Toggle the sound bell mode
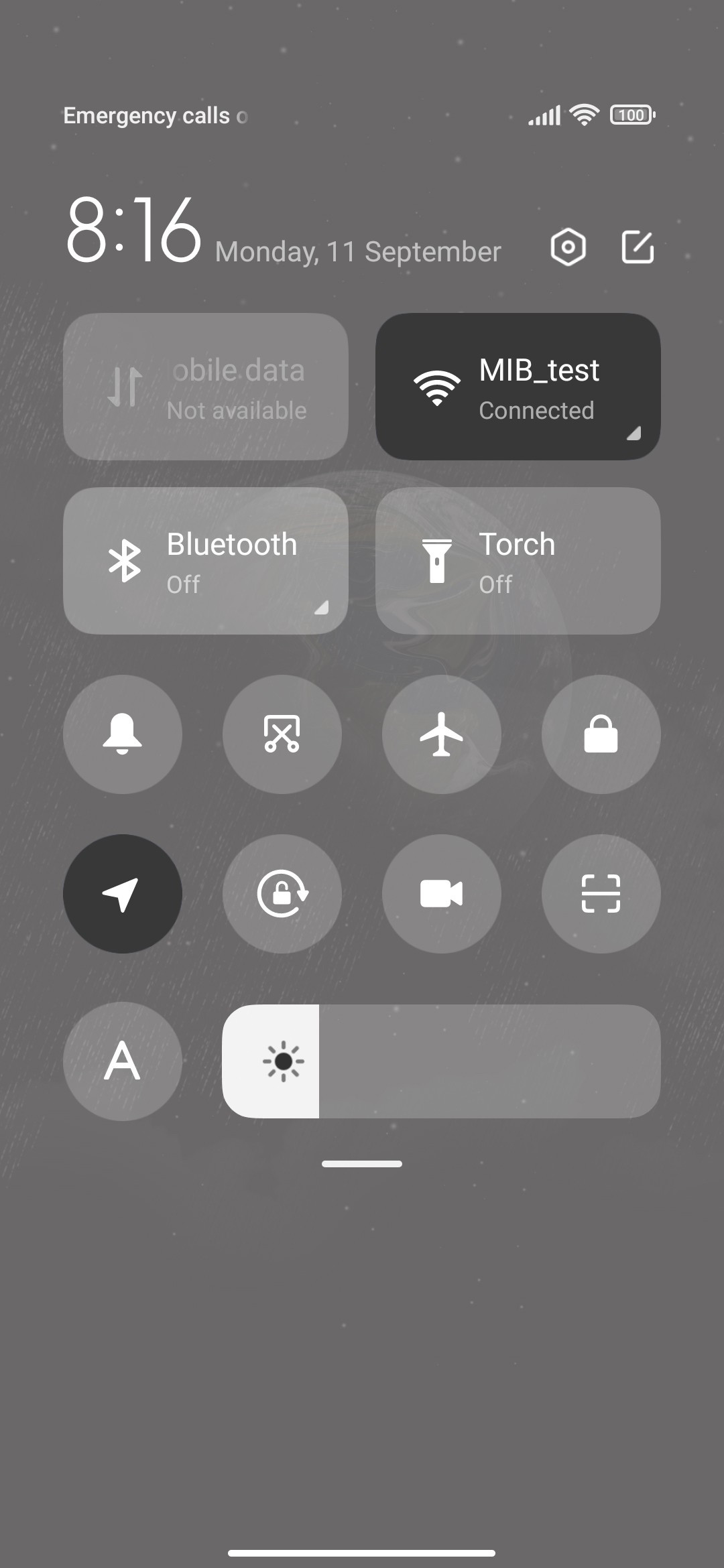Viewport: 724px width, 1568px height. 123,734
